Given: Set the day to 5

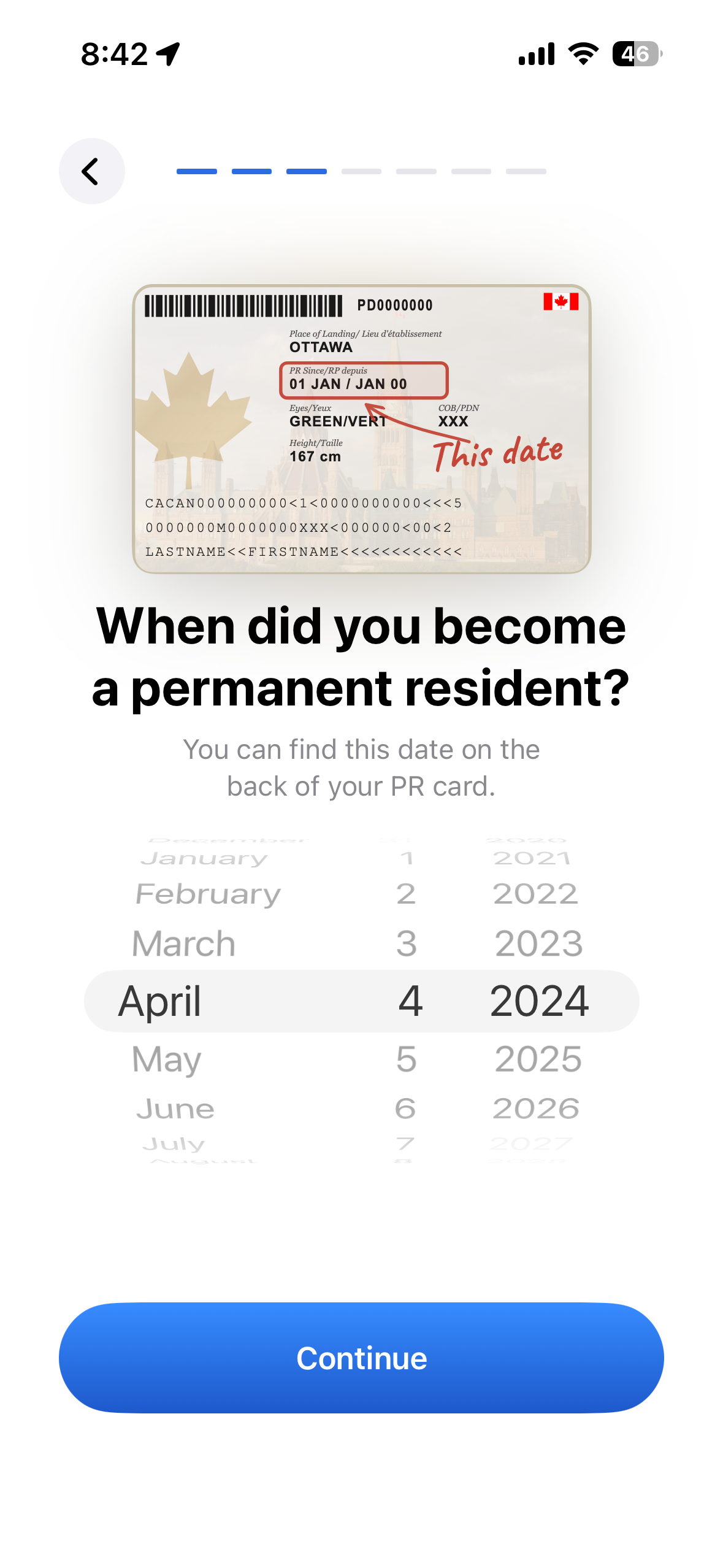Looking at the screenshot, I should tap(406, 1059).
